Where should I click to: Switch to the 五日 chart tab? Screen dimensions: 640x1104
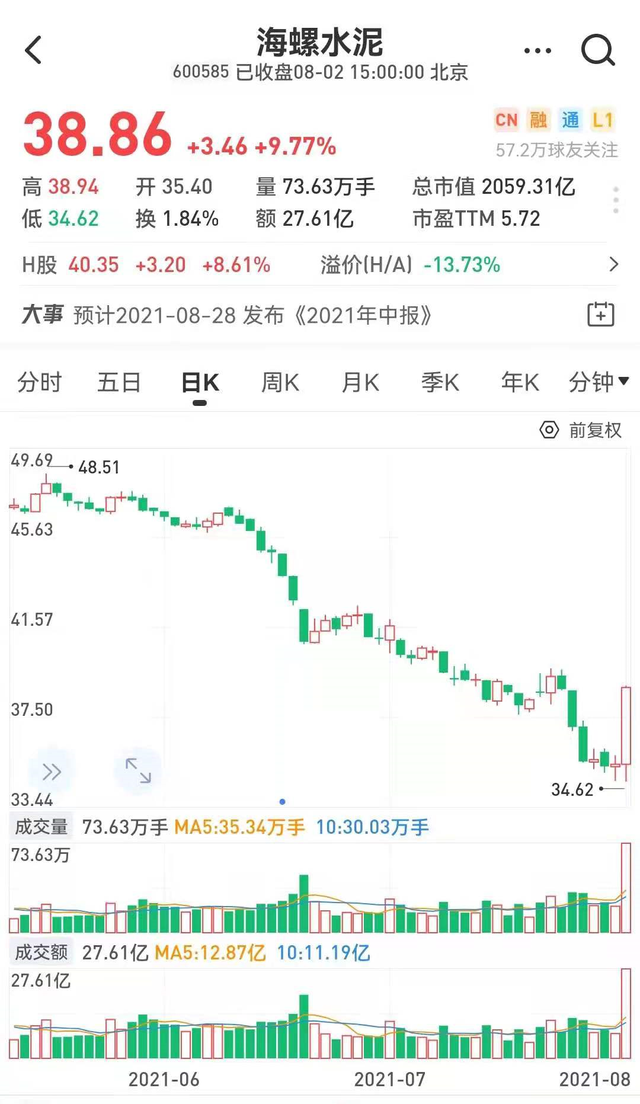[119, 382]
